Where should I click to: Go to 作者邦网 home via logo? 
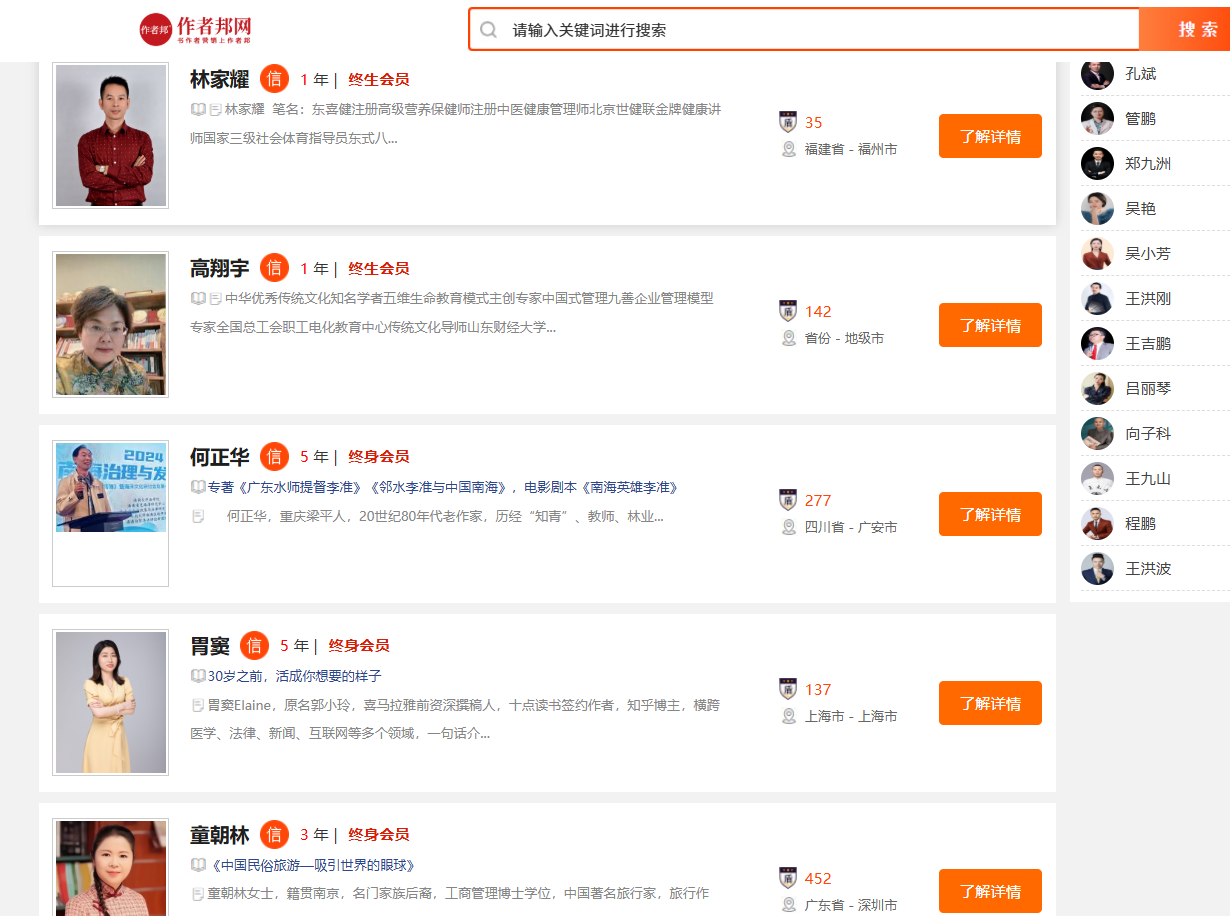tap(196, 29)
